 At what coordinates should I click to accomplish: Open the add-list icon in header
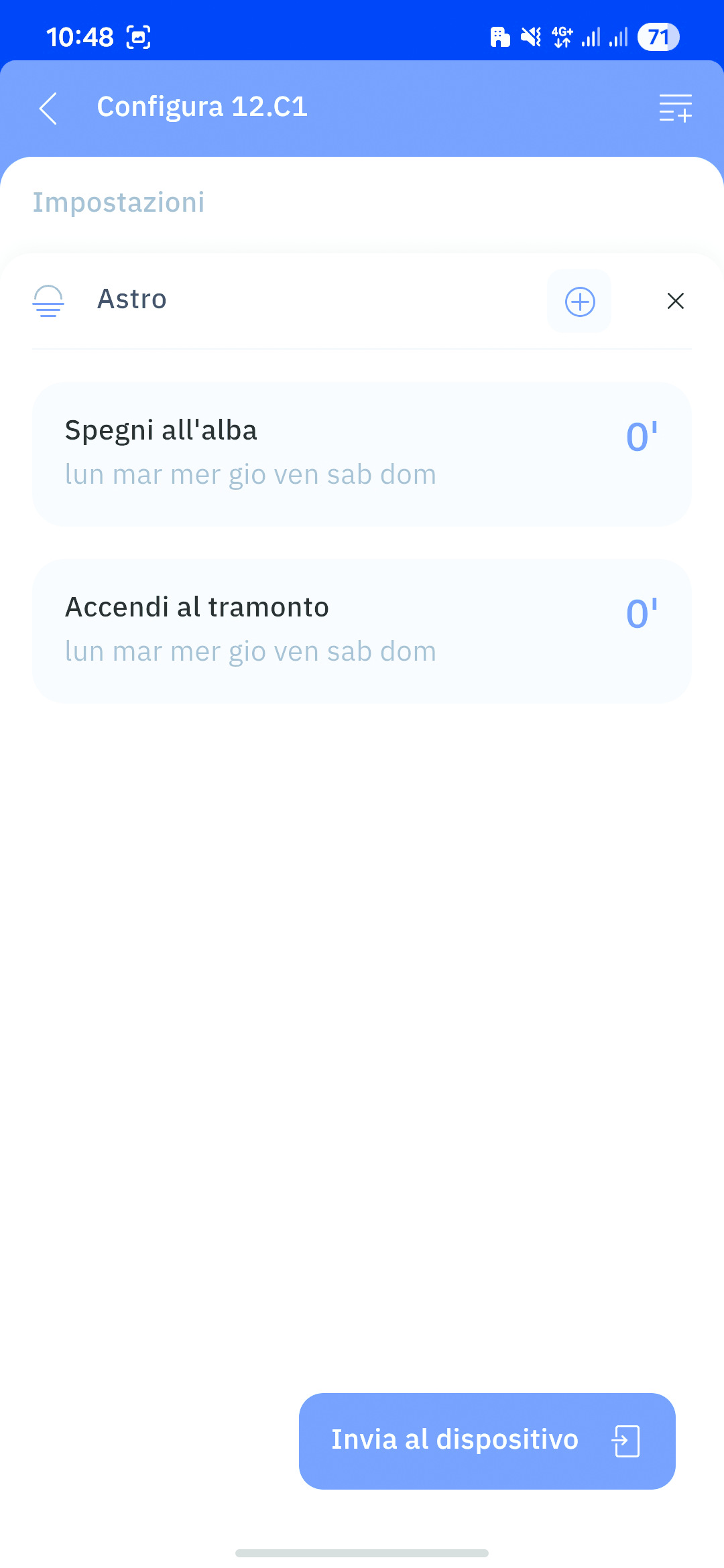[x=675, y=108]
